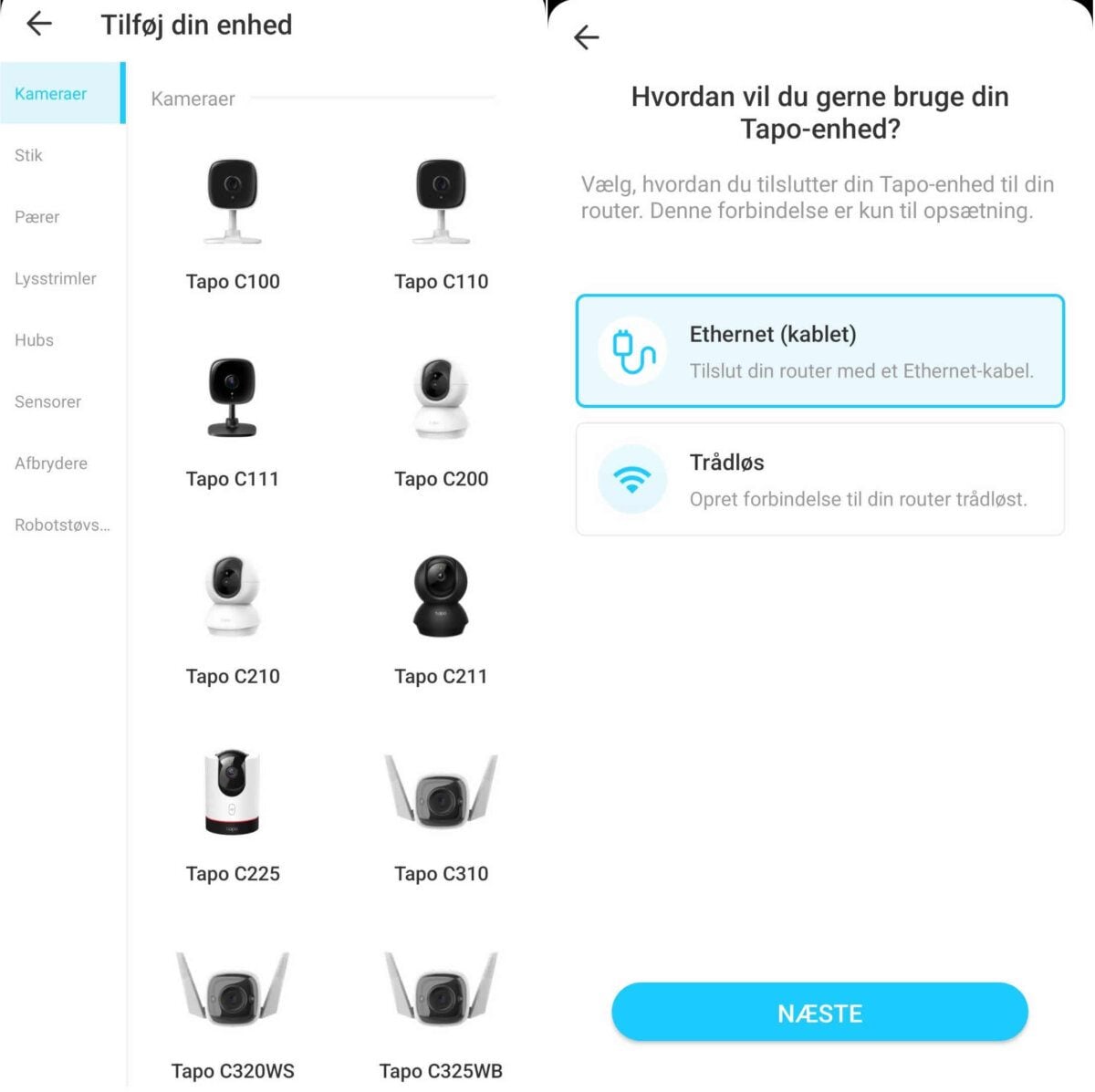Go back from Tilføj din enhed screen
This screenshot has height=1092, width=1095.
coord(39,24)
